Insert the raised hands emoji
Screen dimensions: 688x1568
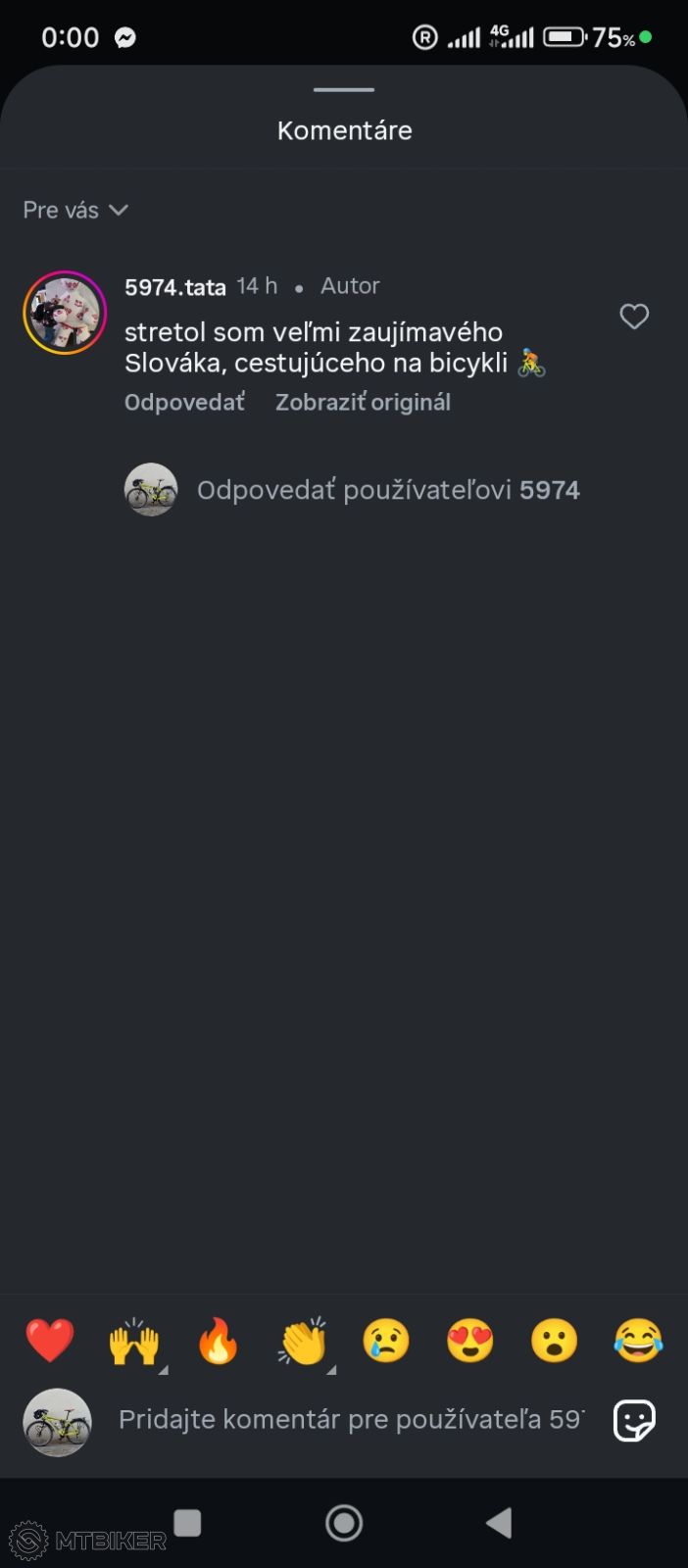point(133,1341)
